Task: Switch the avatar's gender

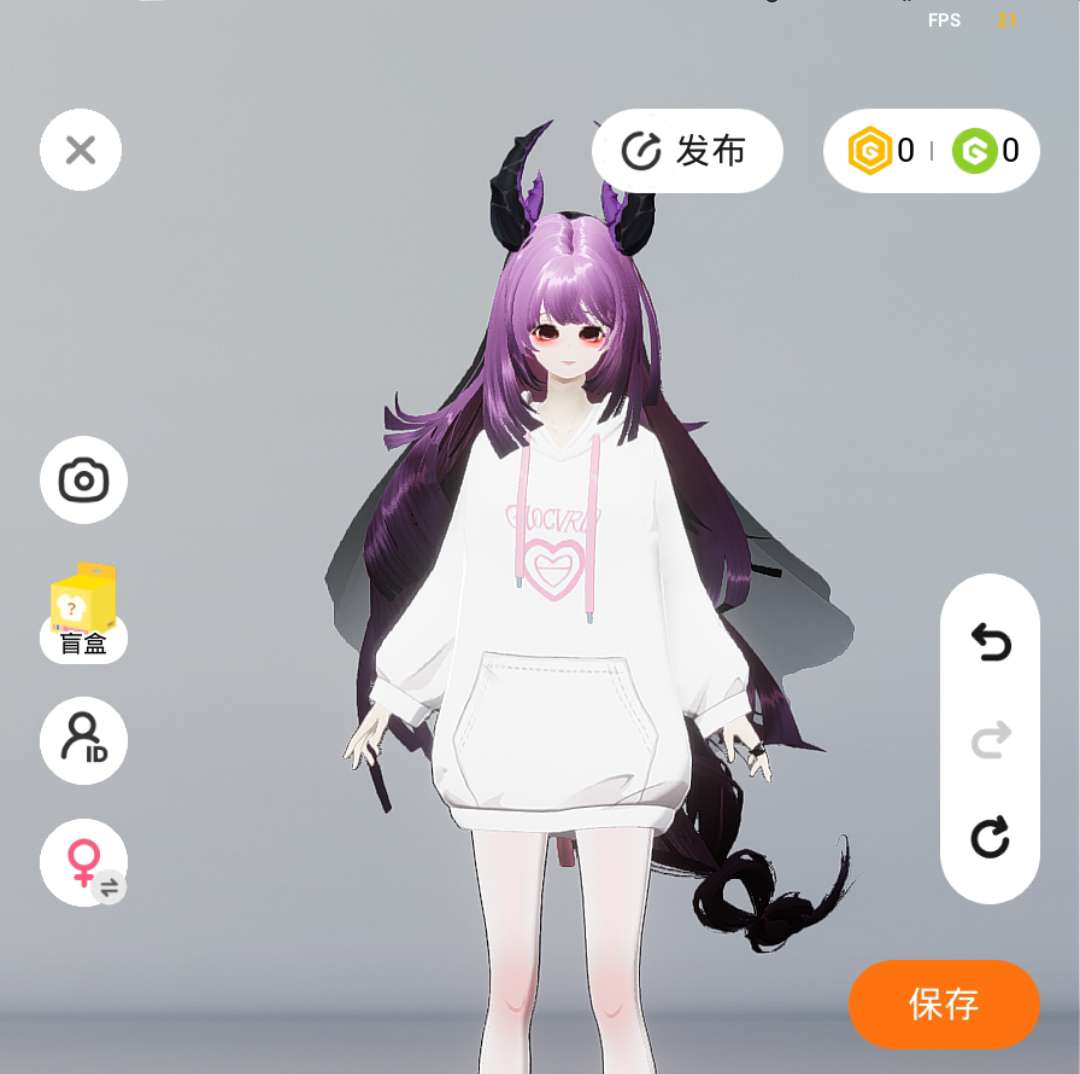Action: point(83,862)
